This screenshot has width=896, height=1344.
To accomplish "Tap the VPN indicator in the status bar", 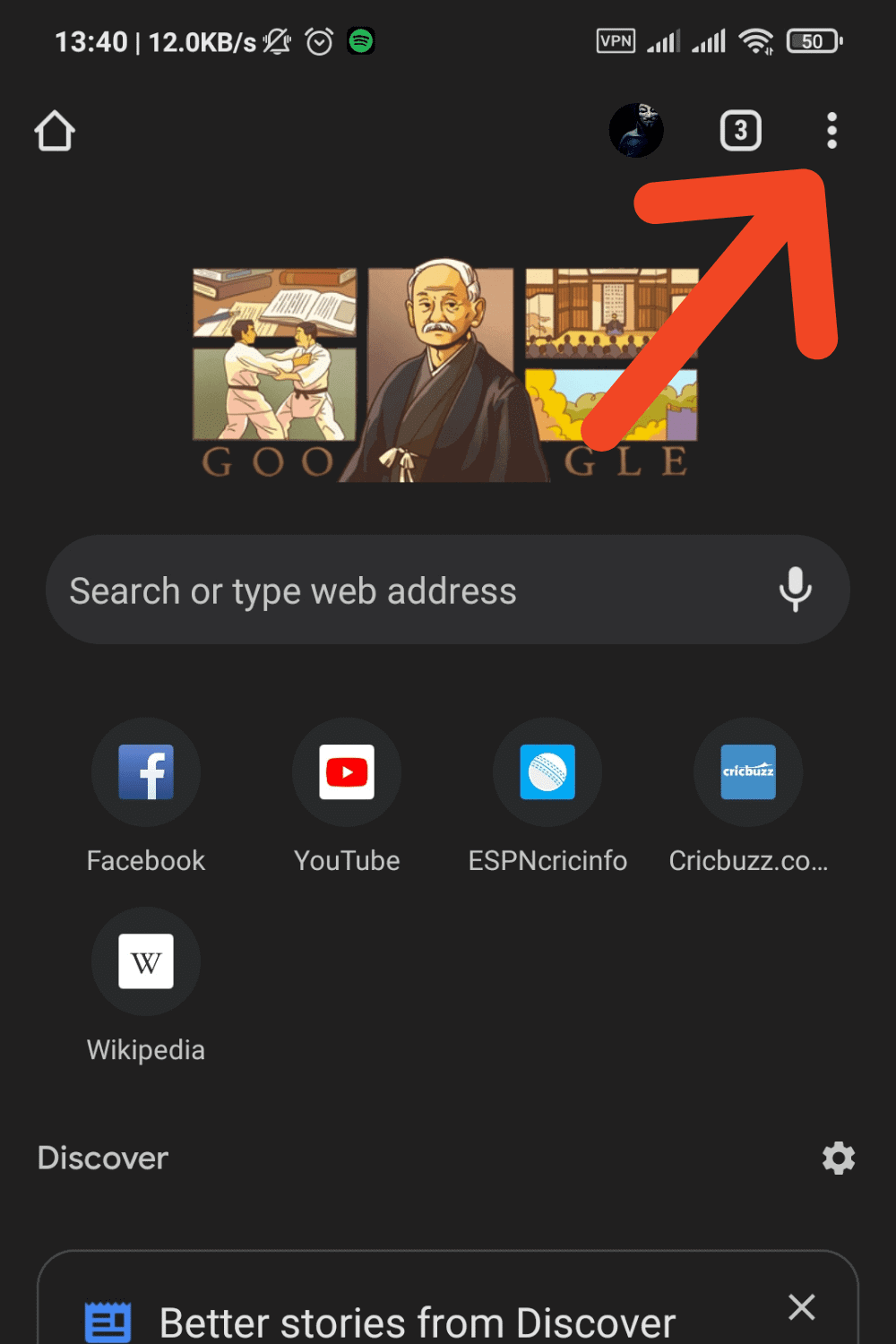I will click(616, 40).
